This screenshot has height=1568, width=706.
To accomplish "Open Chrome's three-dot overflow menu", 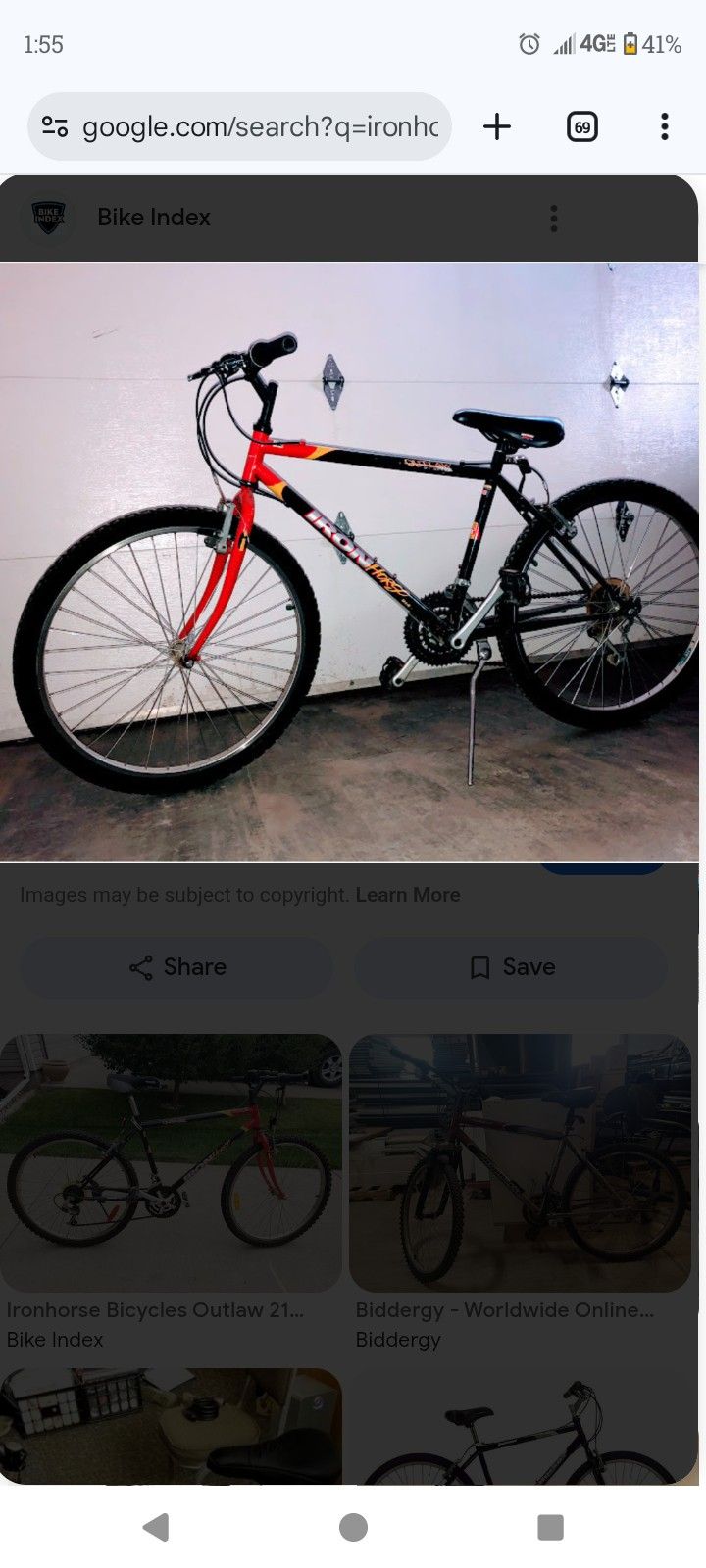I will click(x=664, y=126).
